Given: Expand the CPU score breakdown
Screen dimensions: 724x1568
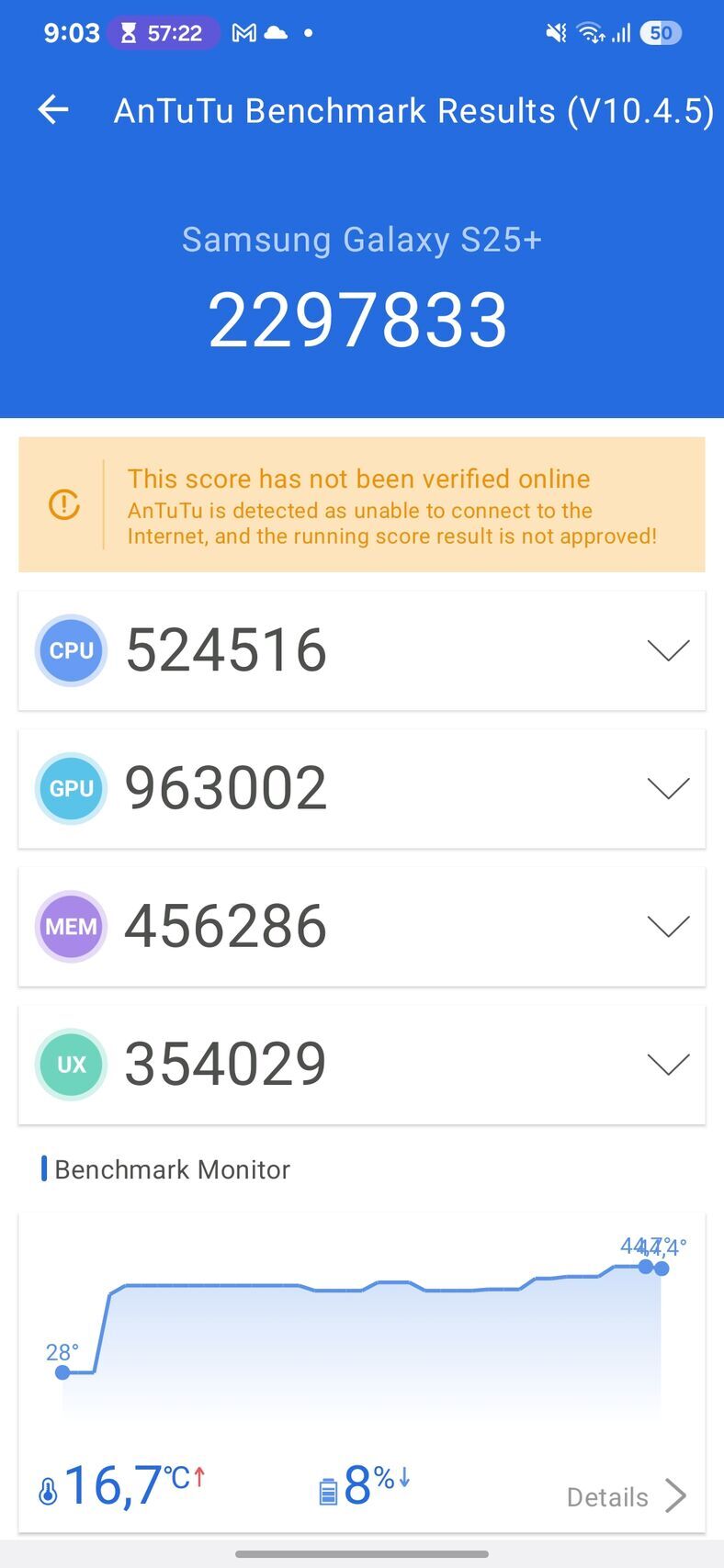Looking at the screenshot, I should tap(668, 650).
